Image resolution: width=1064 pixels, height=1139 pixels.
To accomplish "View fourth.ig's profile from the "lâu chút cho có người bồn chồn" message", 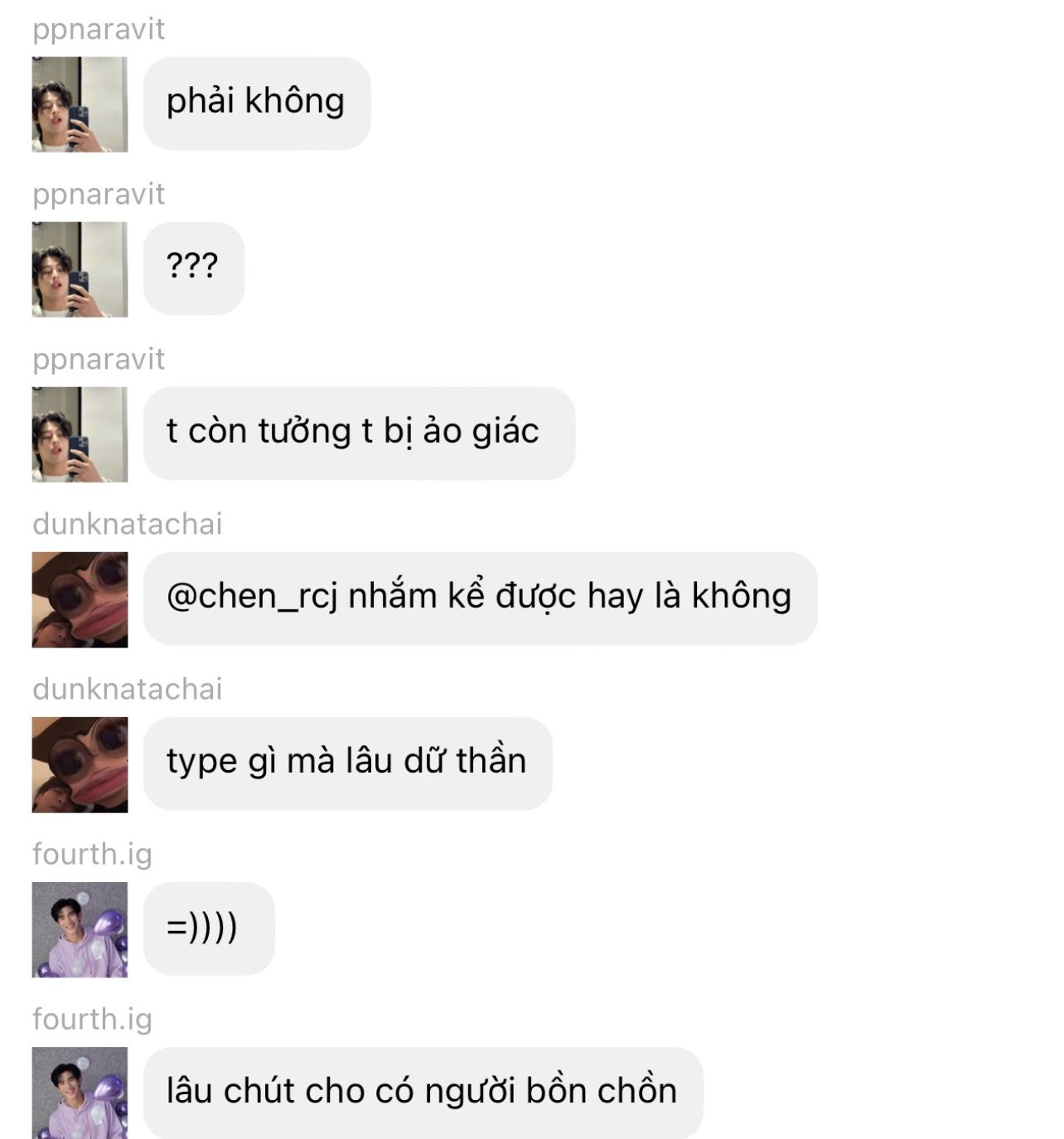I will tap(80, 1093).
